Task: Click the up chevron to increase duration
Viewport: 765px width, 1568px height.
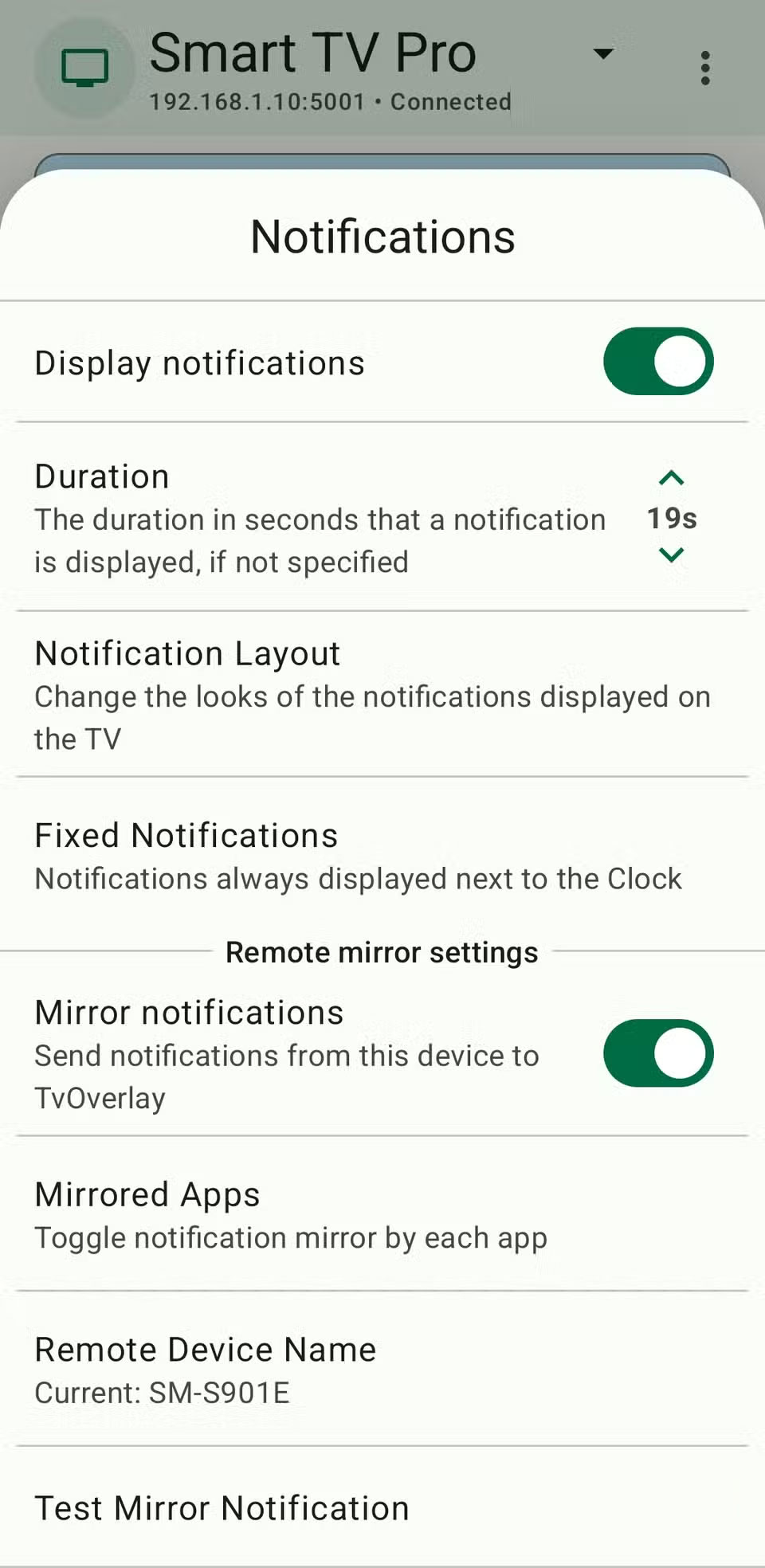Action: [x=670, y=478]
